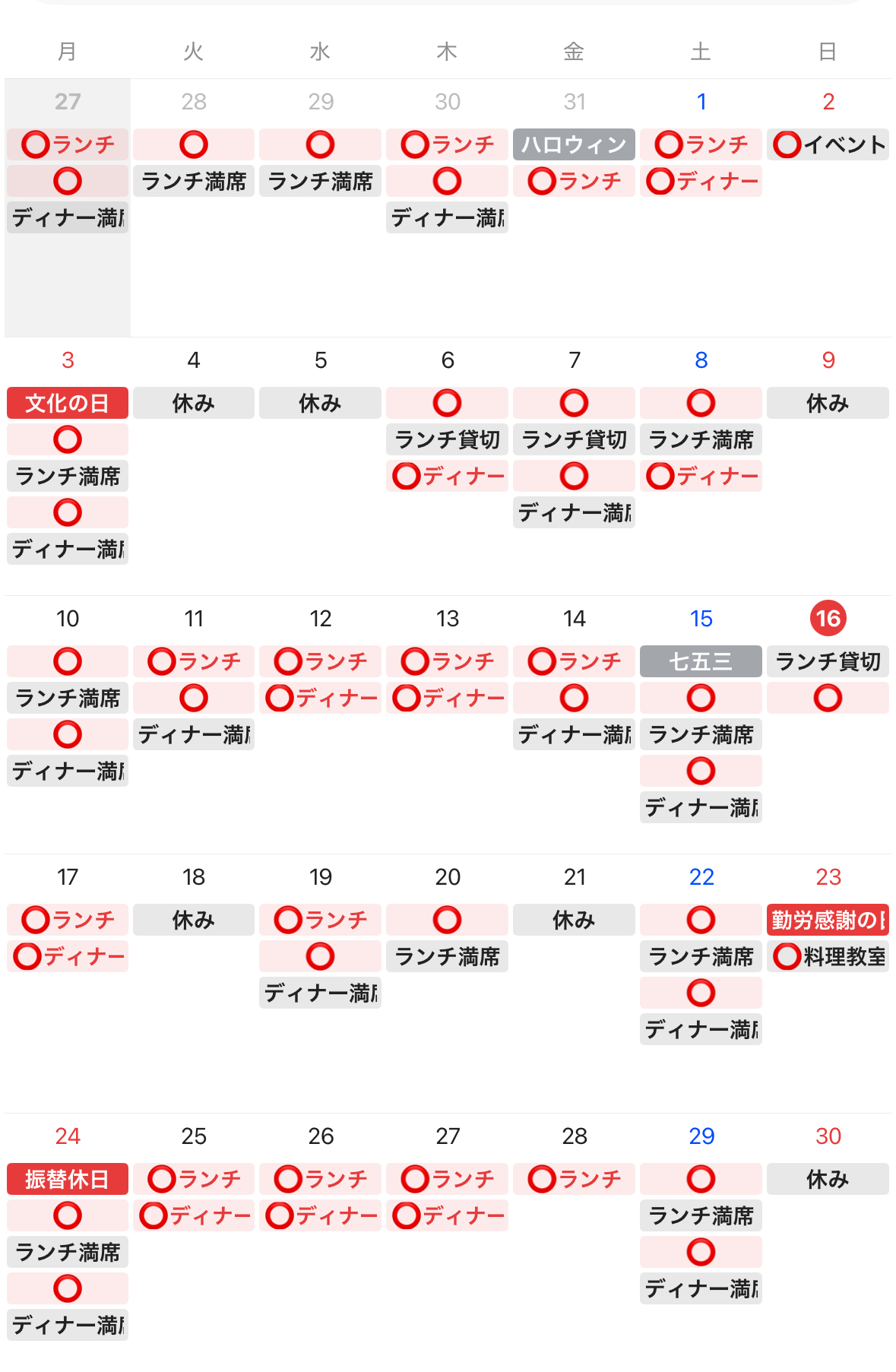
Task: Select day 28 with the ランチ entry
Action: [575, 1136]
